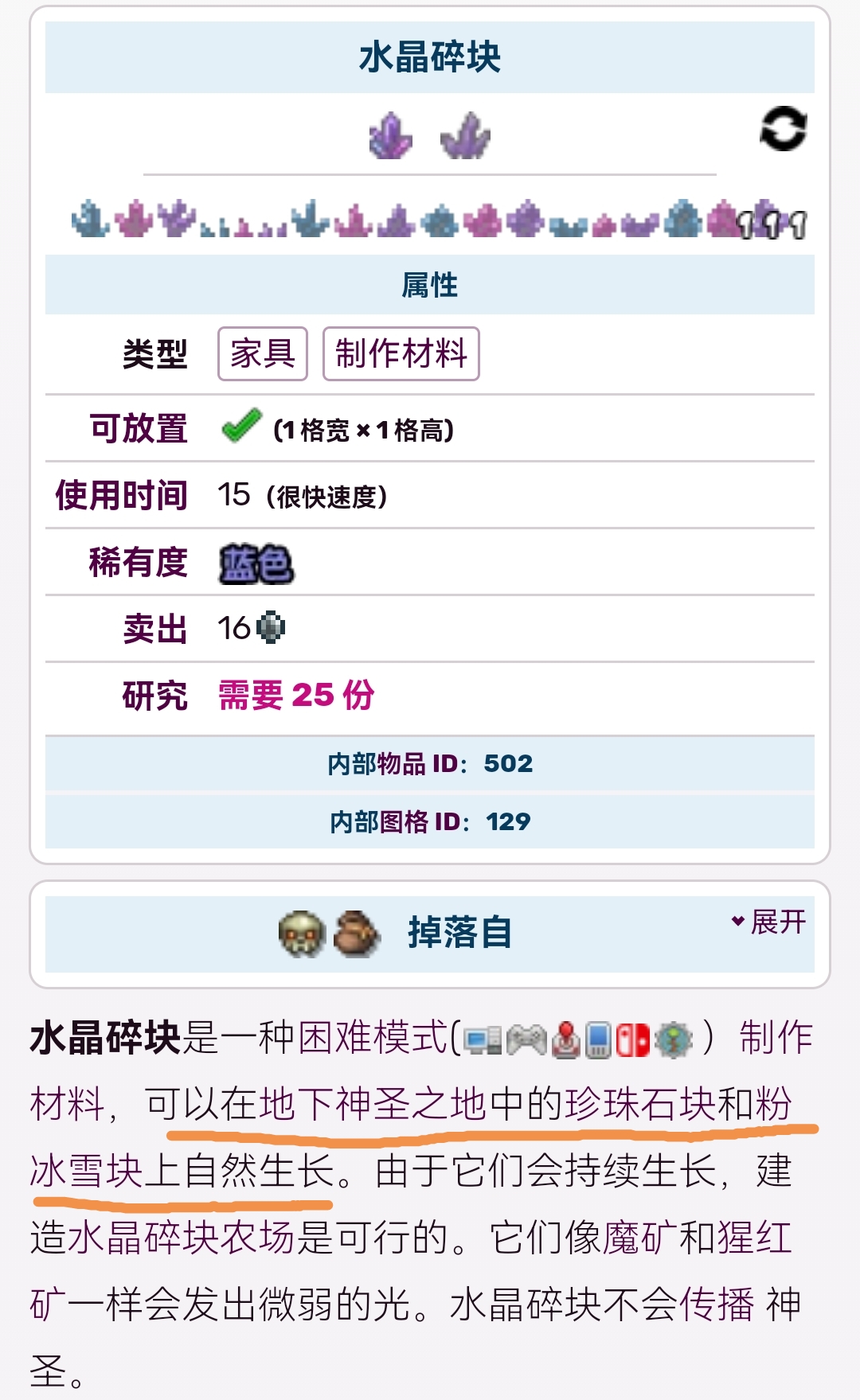Open the 需要 25 份 research link
Screen dimensions: 860x1400
click(x=296, y=696)
